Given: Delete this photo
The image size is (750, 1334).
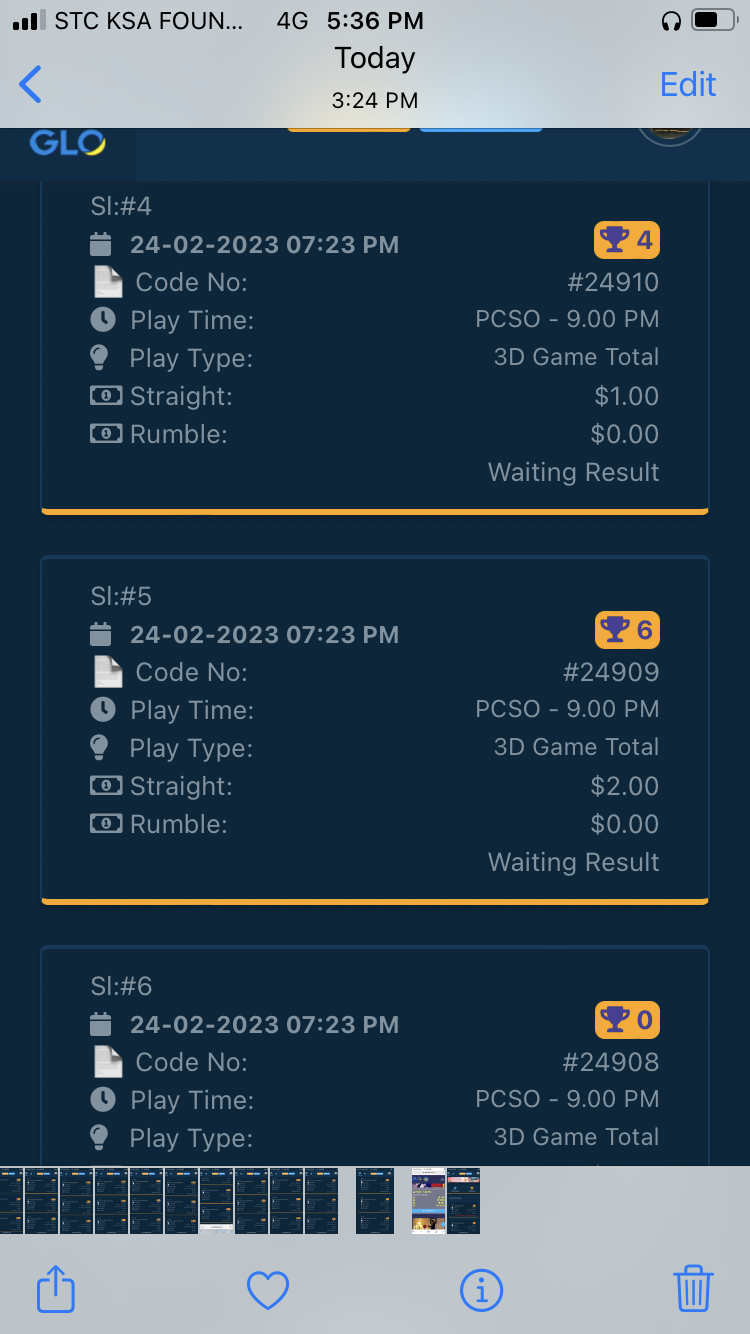Looking at the screenshot, I should pyautogui.click(x=693, y=1289).
